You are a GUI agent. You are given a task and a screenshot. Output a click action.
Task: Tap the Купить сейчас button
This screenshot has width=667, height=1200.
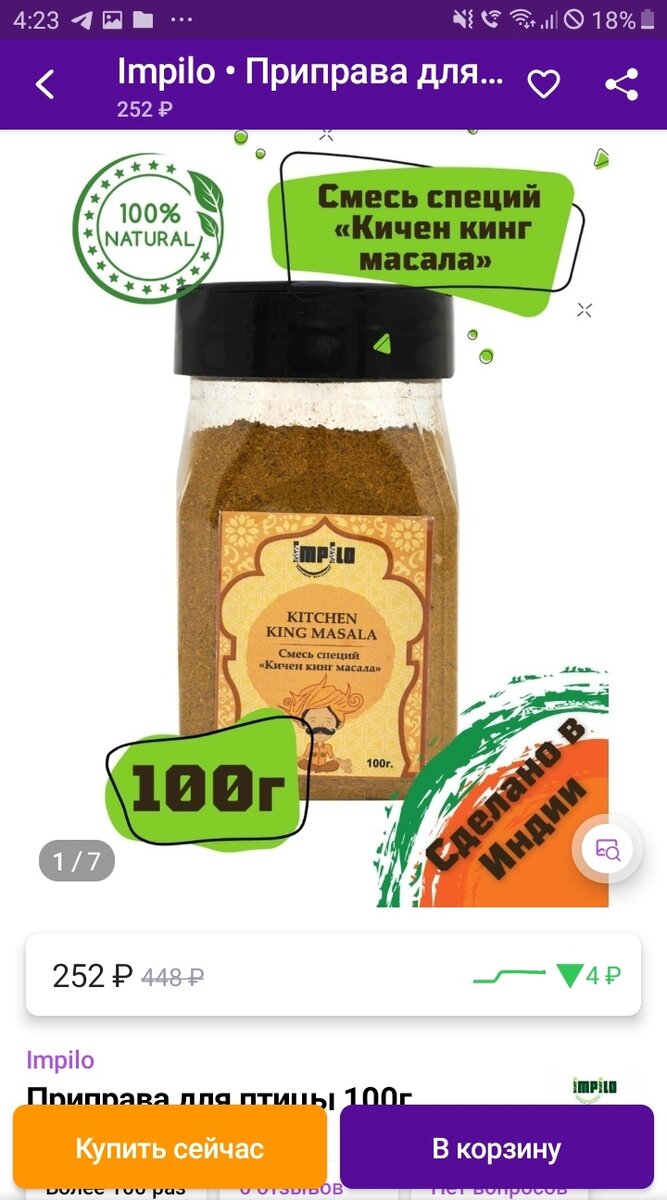(169, 1148)
